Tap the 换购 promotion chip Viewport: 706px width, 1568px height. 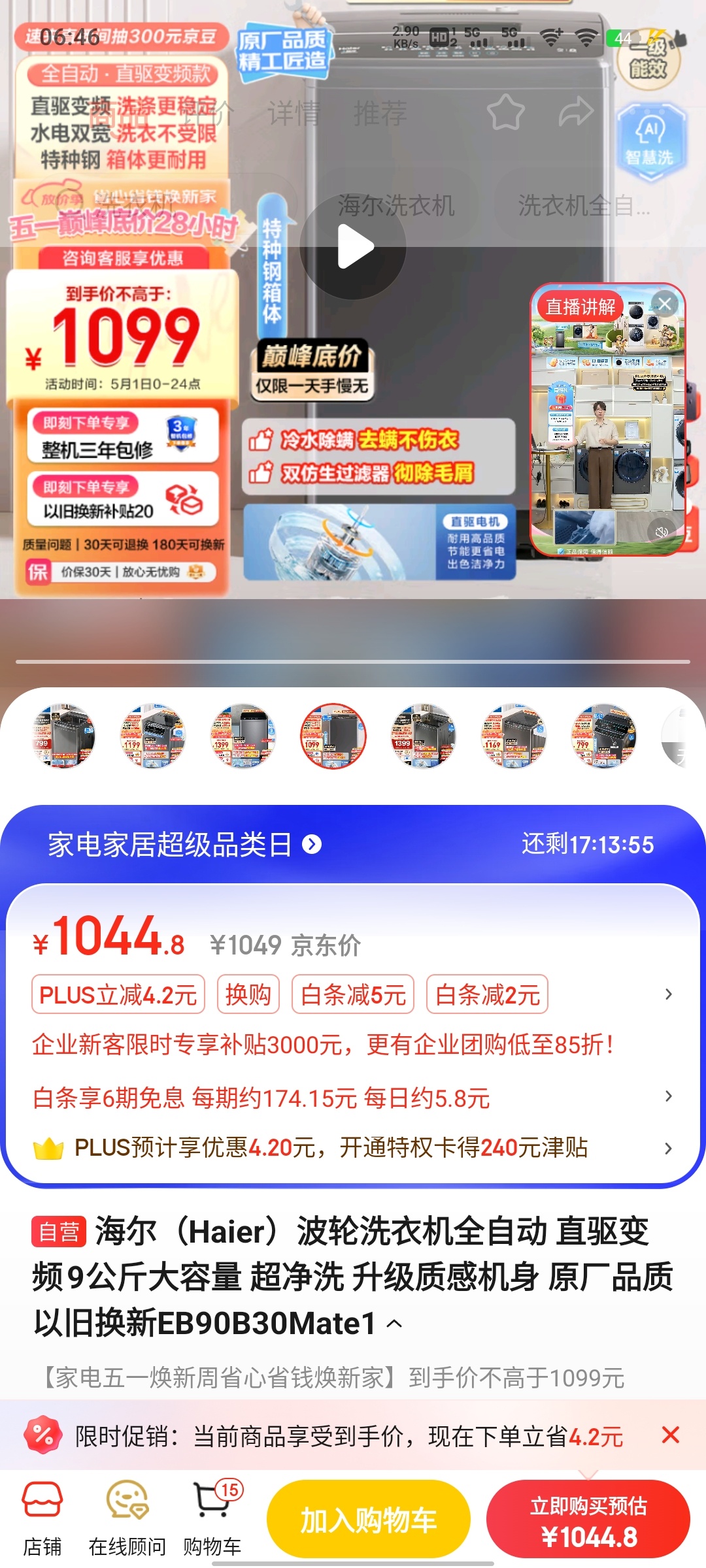coord(248,994)
